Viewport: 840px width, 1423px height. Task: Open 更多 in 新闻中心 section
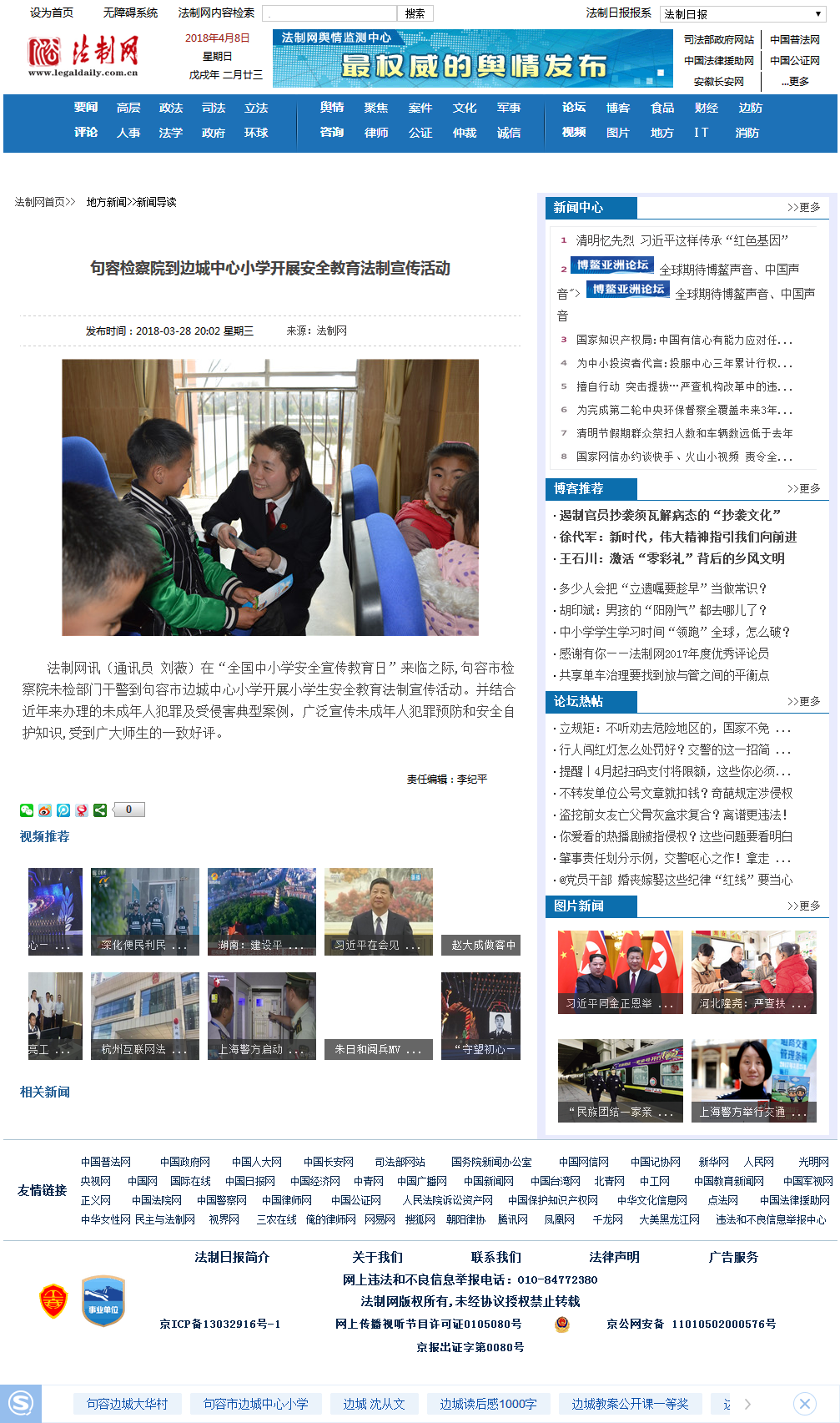(x=803, y=207)
